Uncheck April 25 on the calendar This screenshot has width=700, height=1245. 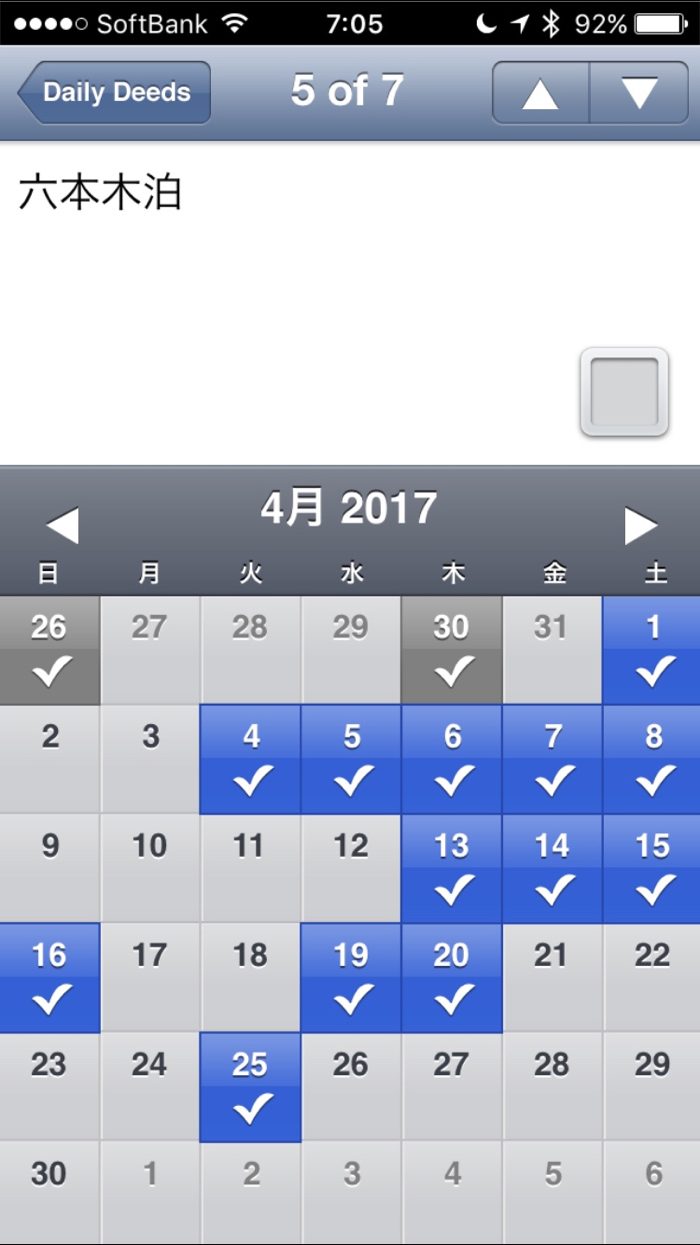251,1087
